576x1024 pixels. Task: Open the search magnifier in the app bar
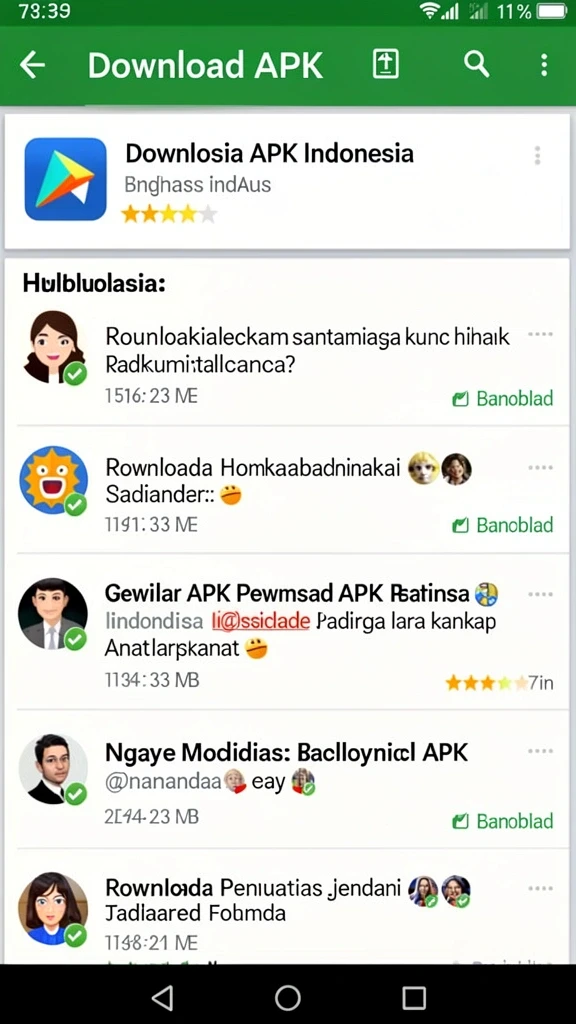click(476, 65)
